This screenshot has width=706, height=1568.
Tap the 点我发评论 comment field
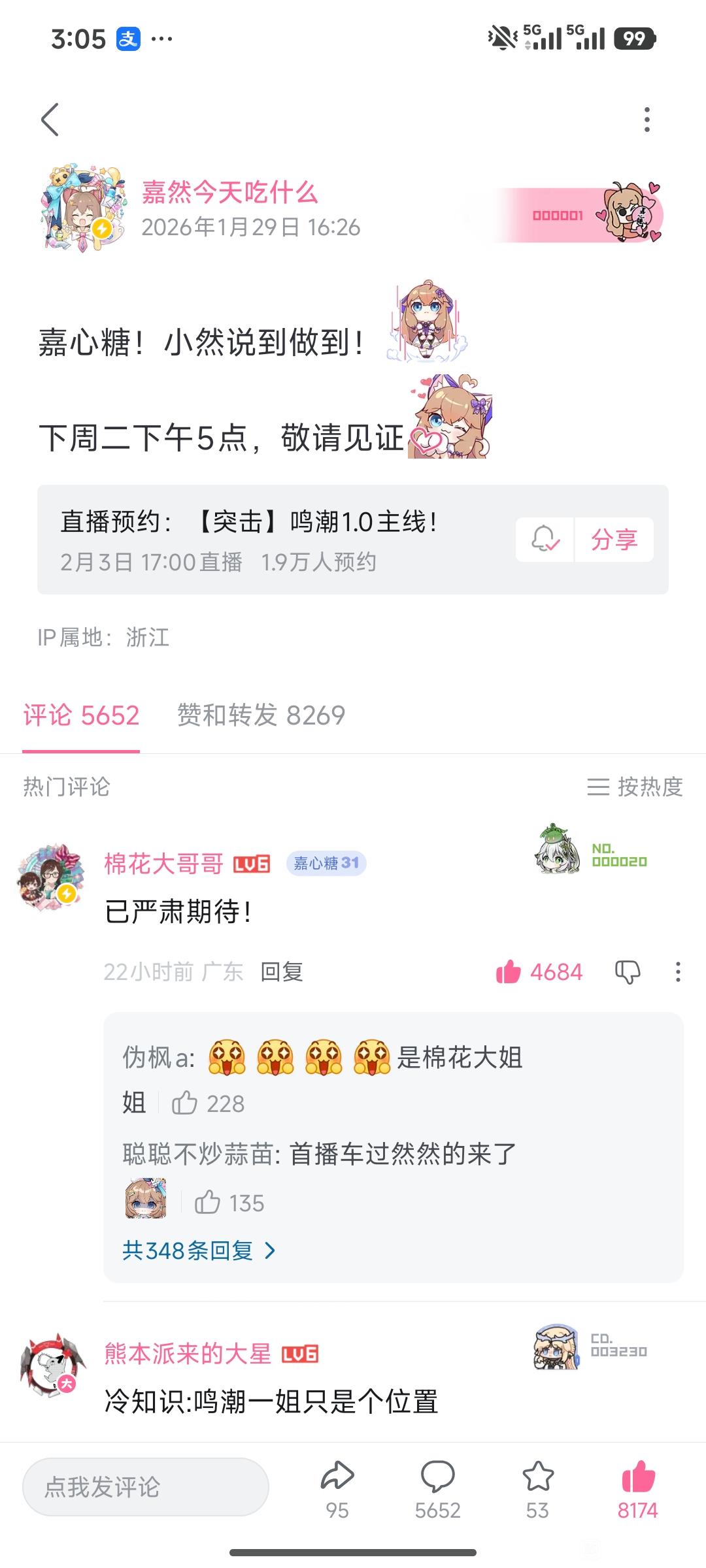coord(146,1487)
